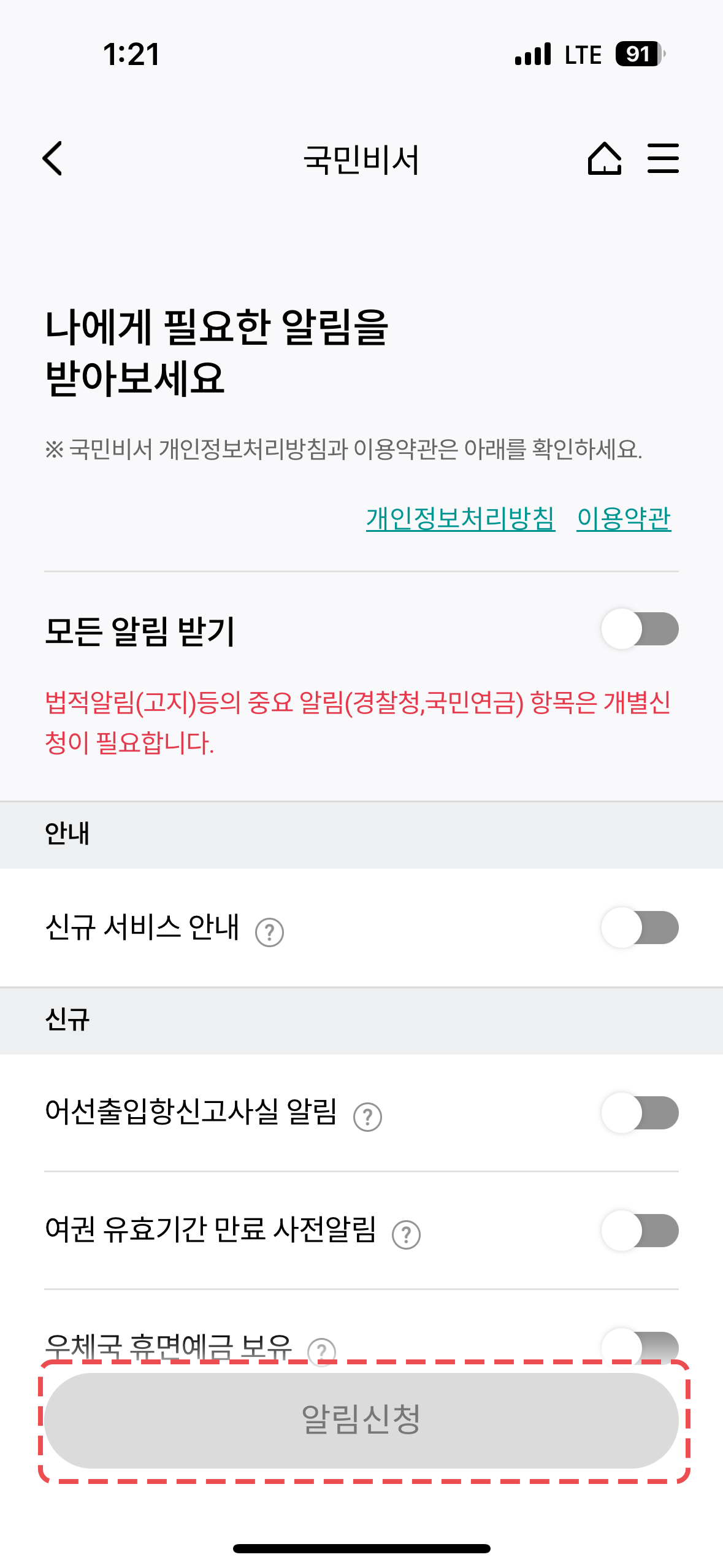The width and height of the screenshot is (723, 1568).
Task: Enable 여권 유효기간 만료 사전알림
Action: click(x=640, y=1231)
